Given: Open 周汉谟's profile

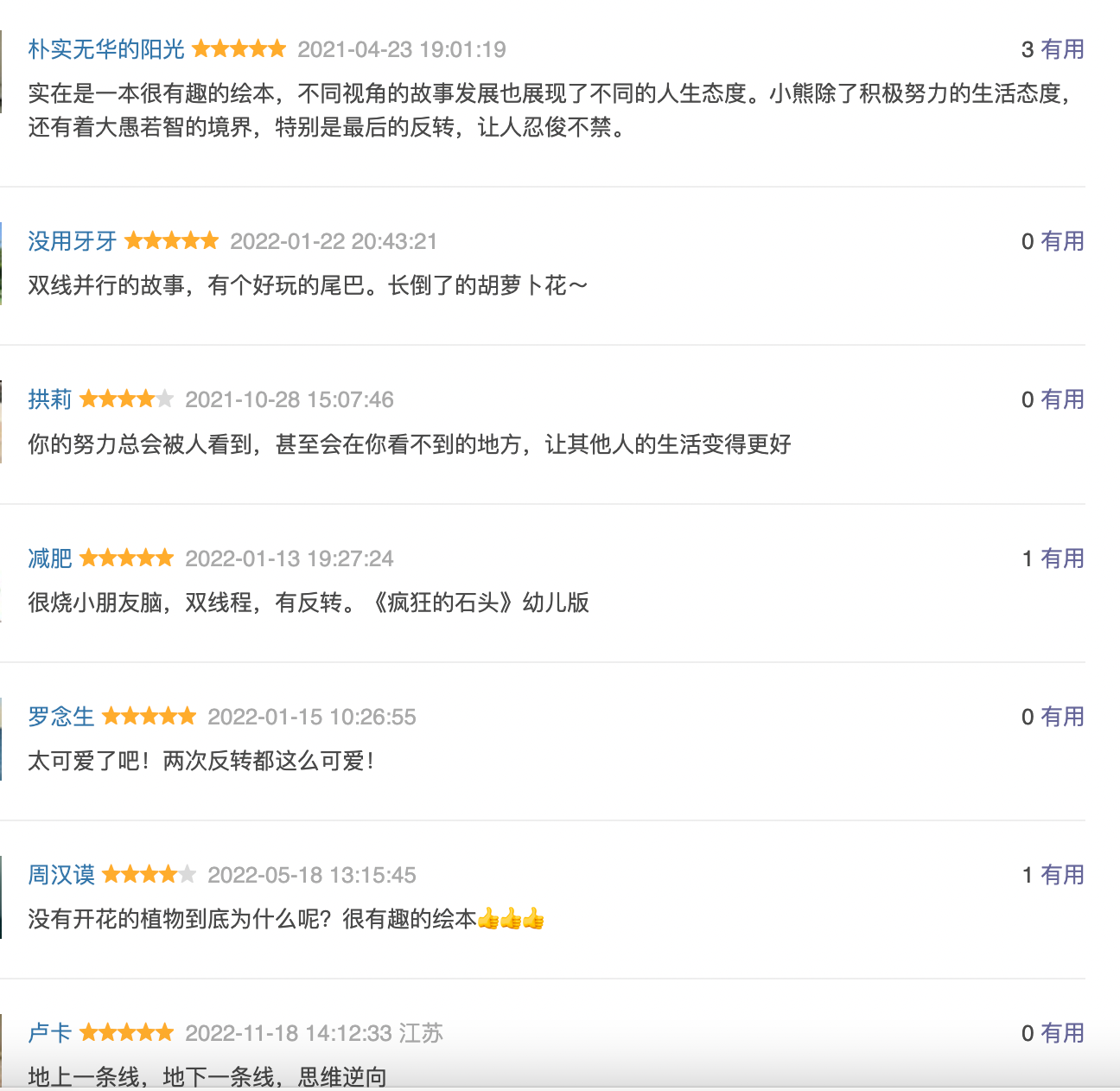Looking at the screenshot, I should (x=61, y=875).
